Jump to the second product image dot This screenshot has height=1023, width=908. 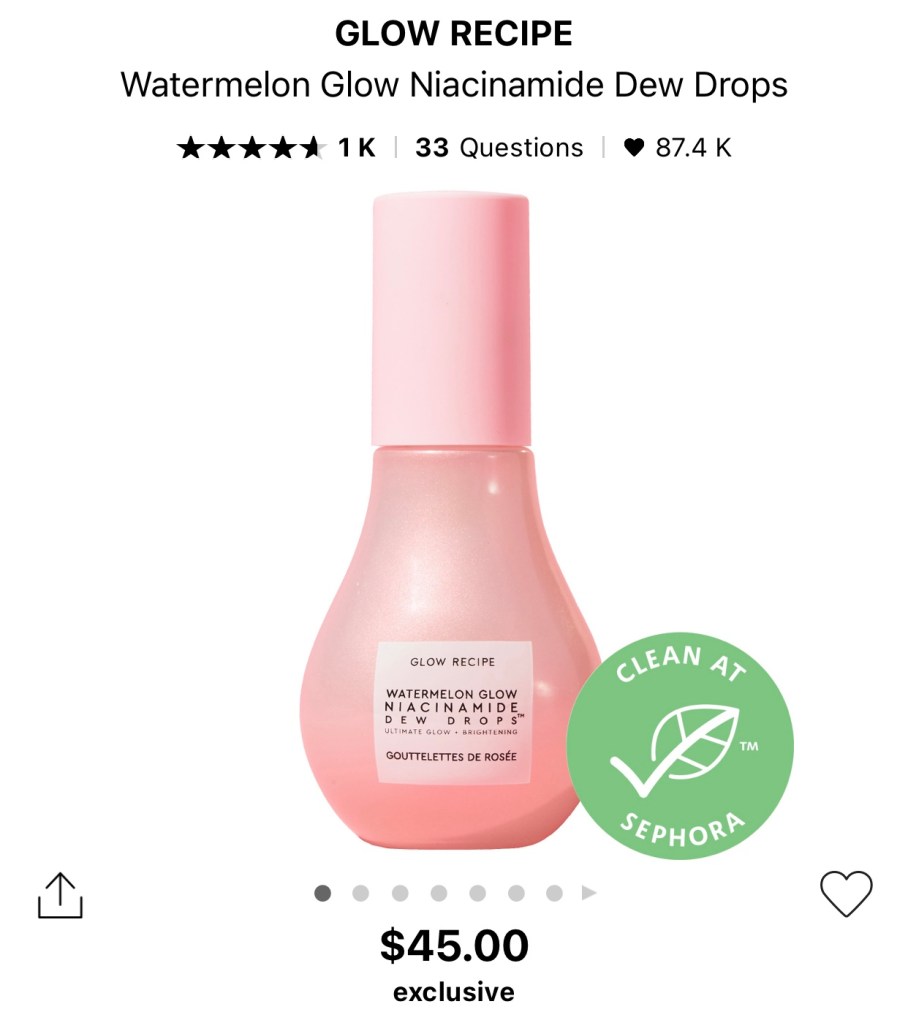361,893
